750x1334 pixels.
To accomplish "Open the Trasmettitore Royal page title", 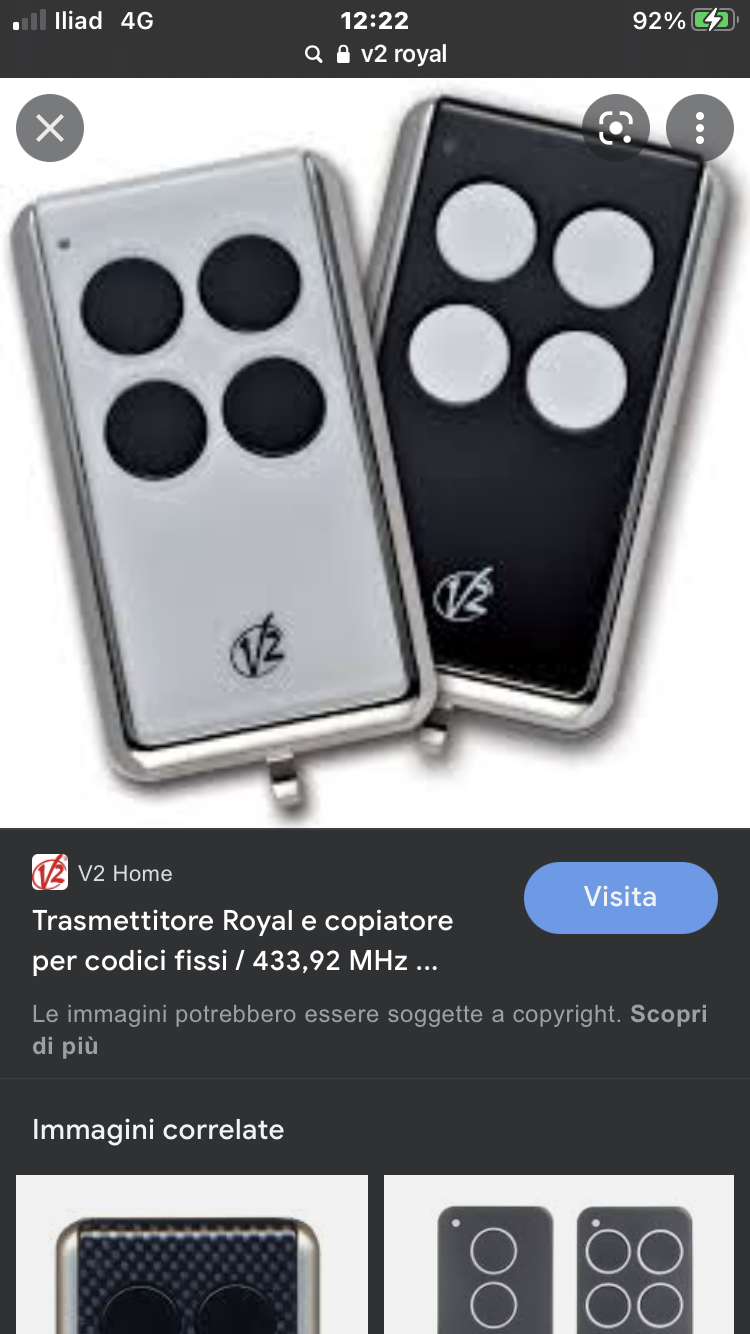I will point(243,941).
